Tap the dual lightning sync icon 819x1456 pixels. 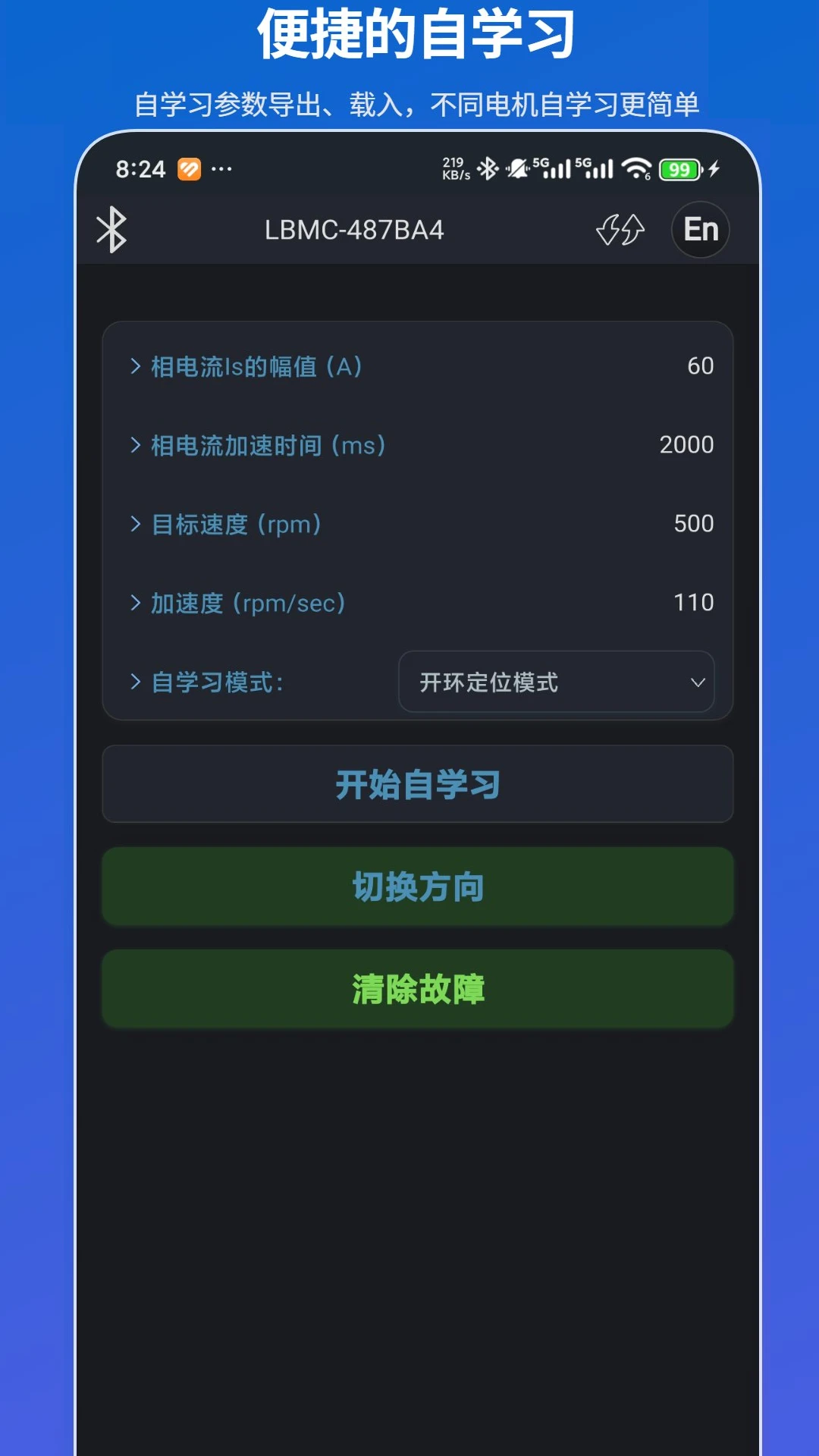coord(620,230)
